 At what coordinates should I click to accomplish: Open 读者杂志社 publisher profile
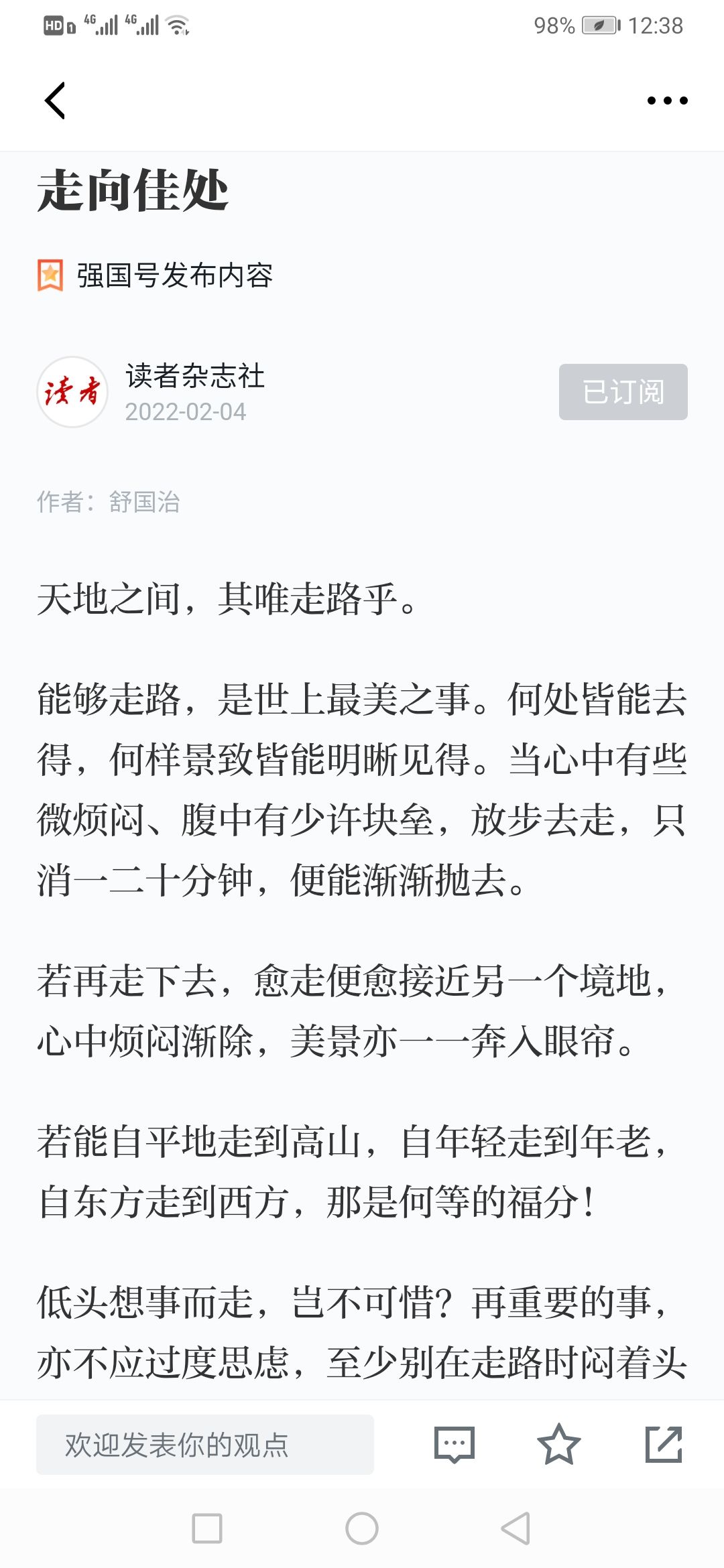coord(194,375)
